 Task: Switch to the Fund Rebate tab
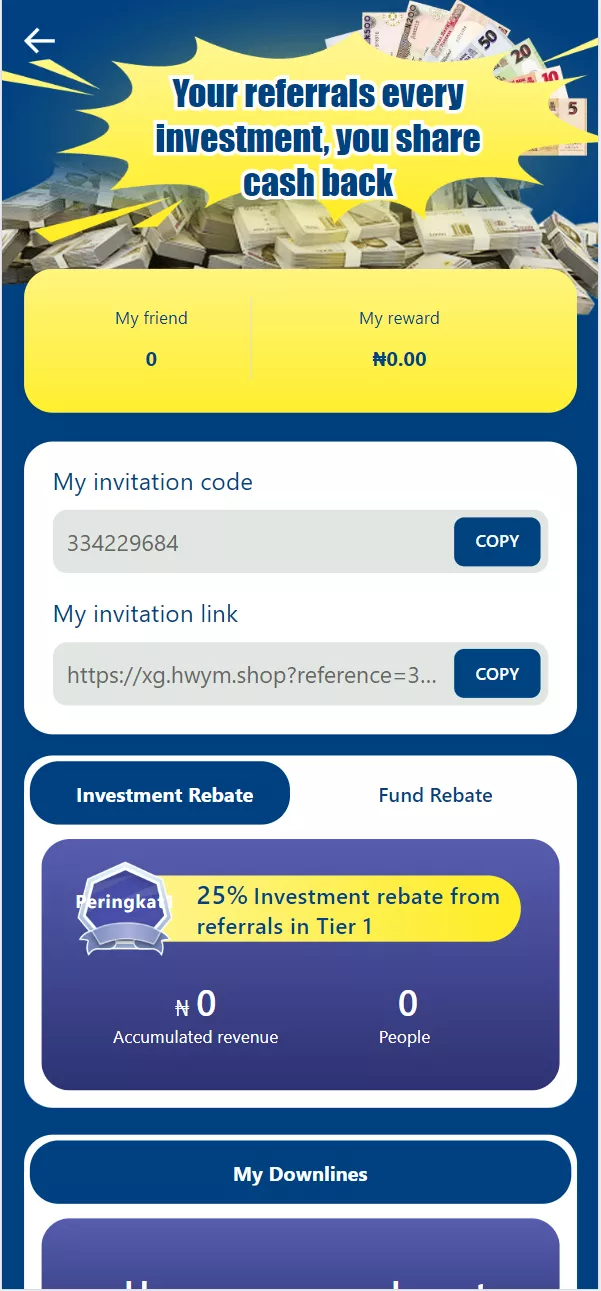(x=435, y=795)
